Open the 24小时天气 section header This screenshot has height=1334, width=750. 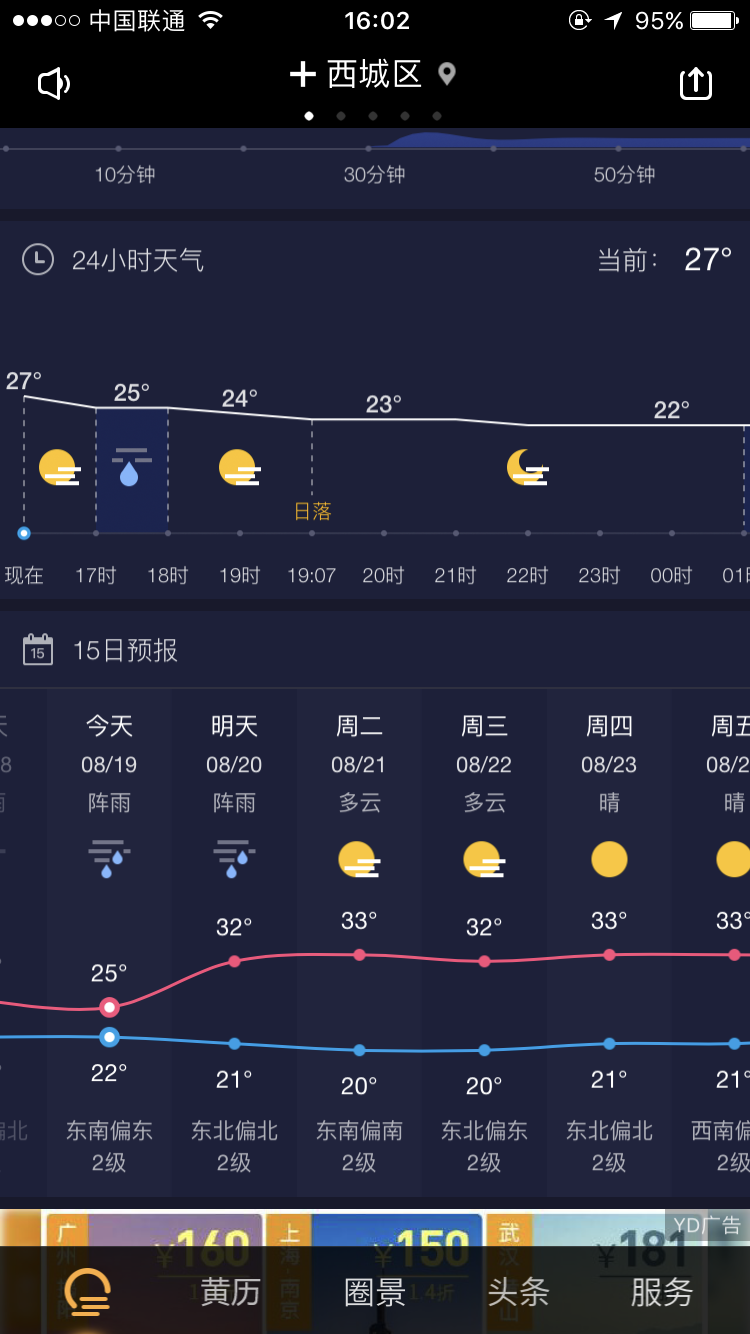coord(137,261)
